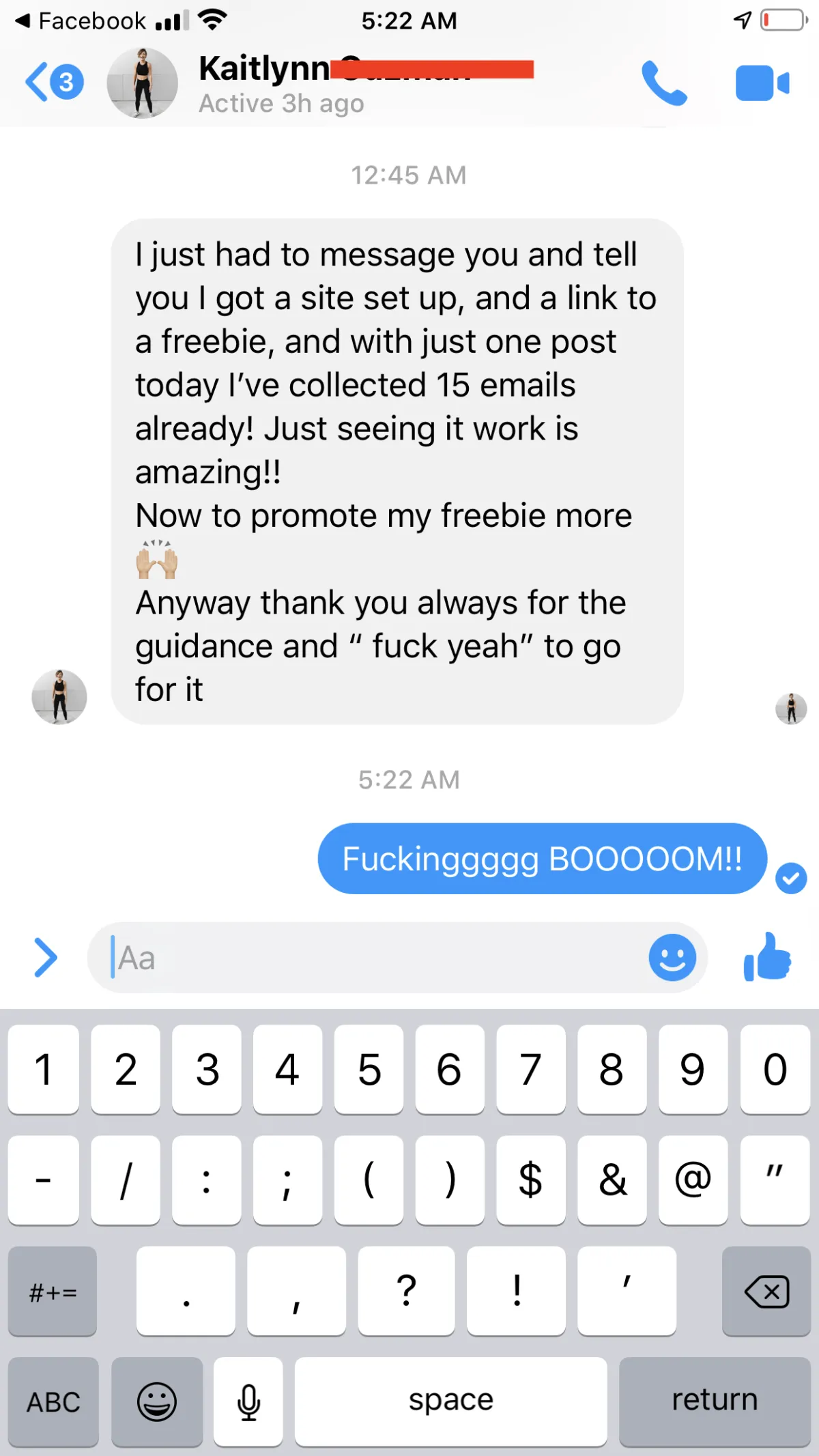The width and height of the screenshot is (819, 1456).
Task: Switch keyboard to ABC letters
Action: pos(53,1402)
